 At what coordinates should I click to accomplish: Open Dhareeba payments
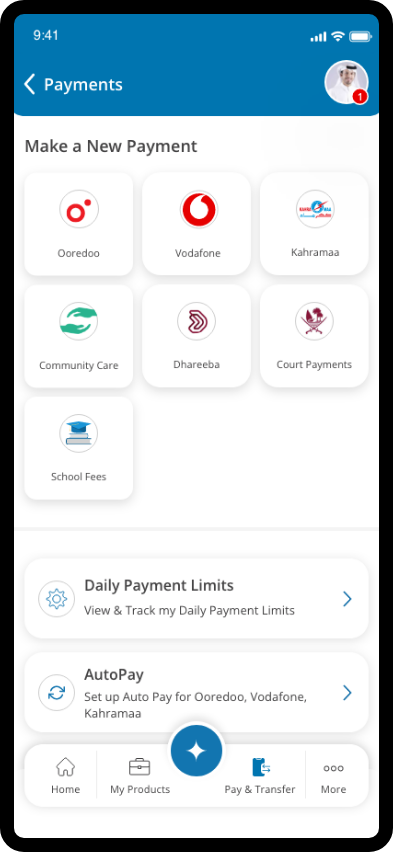click(x=197, y=336)
